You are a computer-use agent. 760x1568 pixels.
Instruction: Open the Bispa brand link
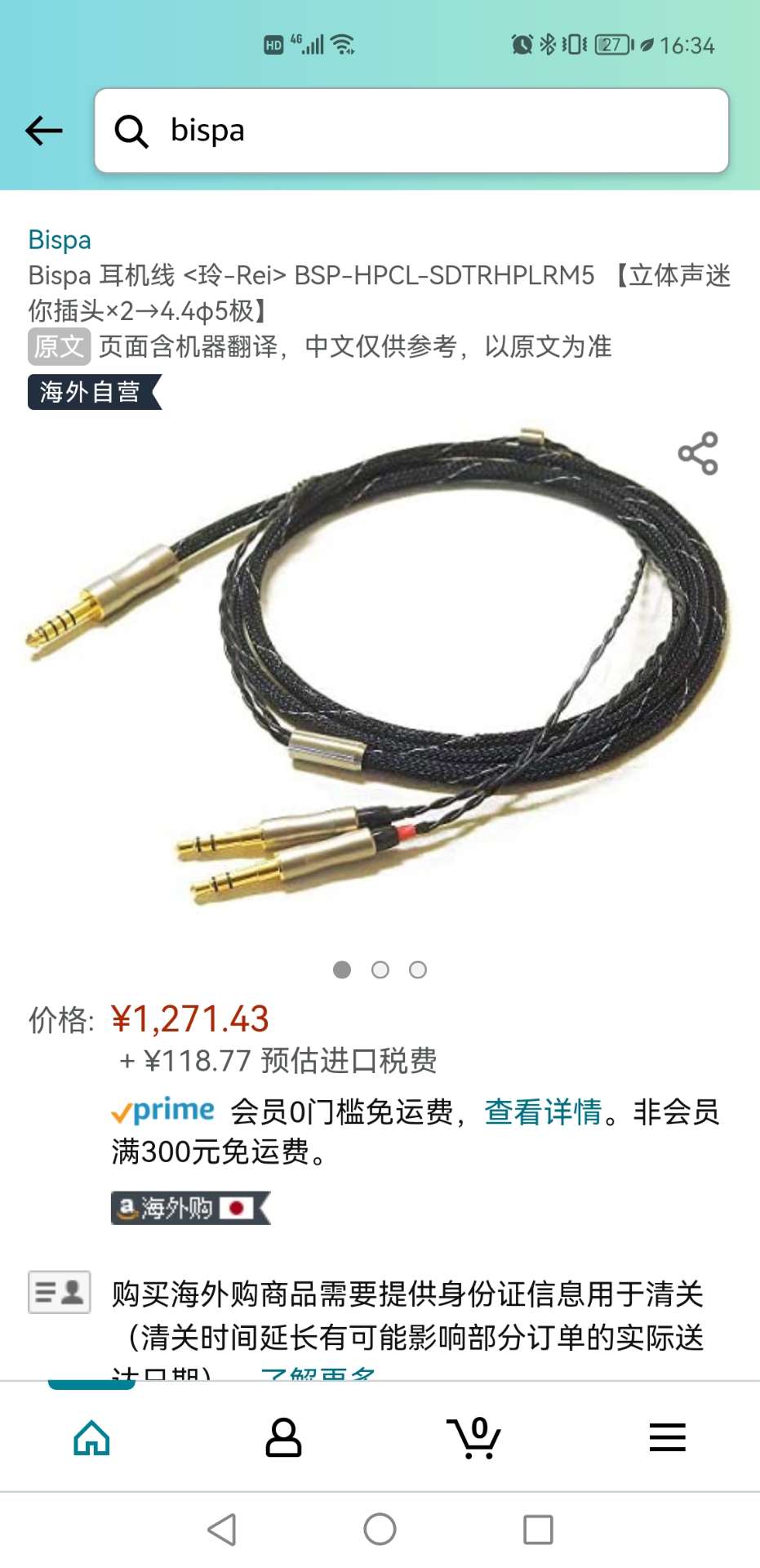click(x=60, y=240)
